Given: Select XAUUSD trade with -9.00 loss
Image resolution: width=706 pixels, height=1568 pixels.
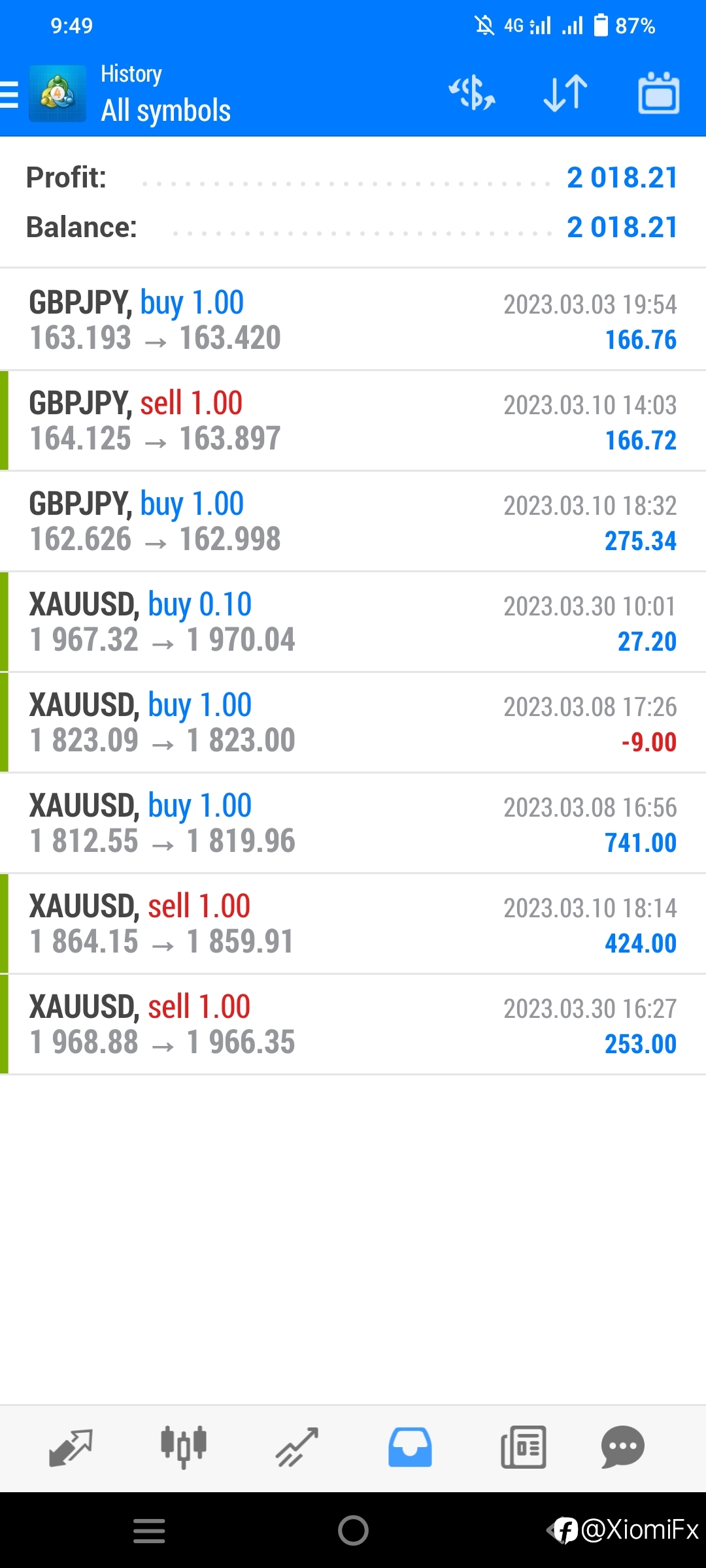Looking at the screenshot, I should 353,723.
